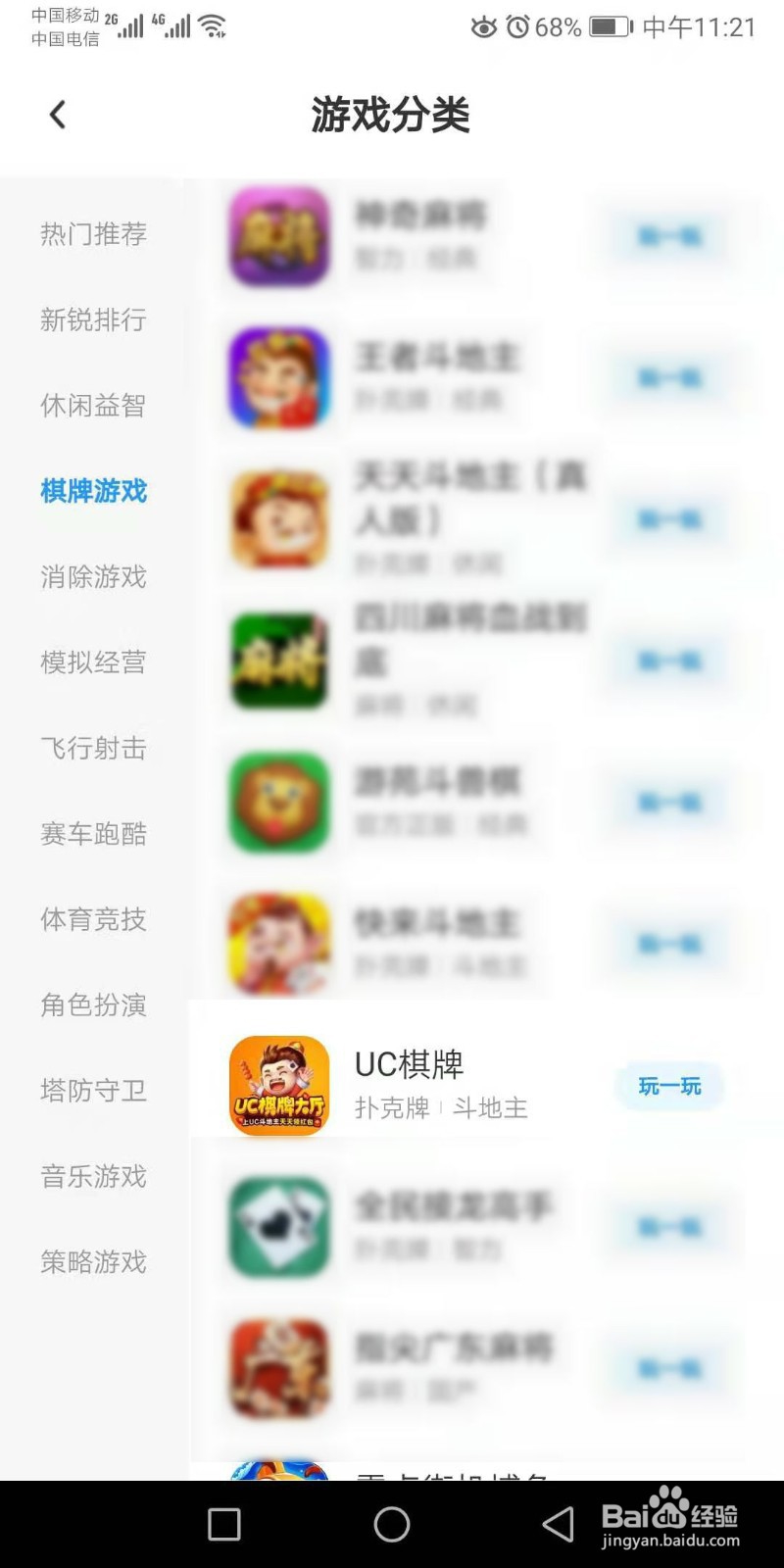Tap the UC棋牌 app icon

click(x=278, y=1086)
